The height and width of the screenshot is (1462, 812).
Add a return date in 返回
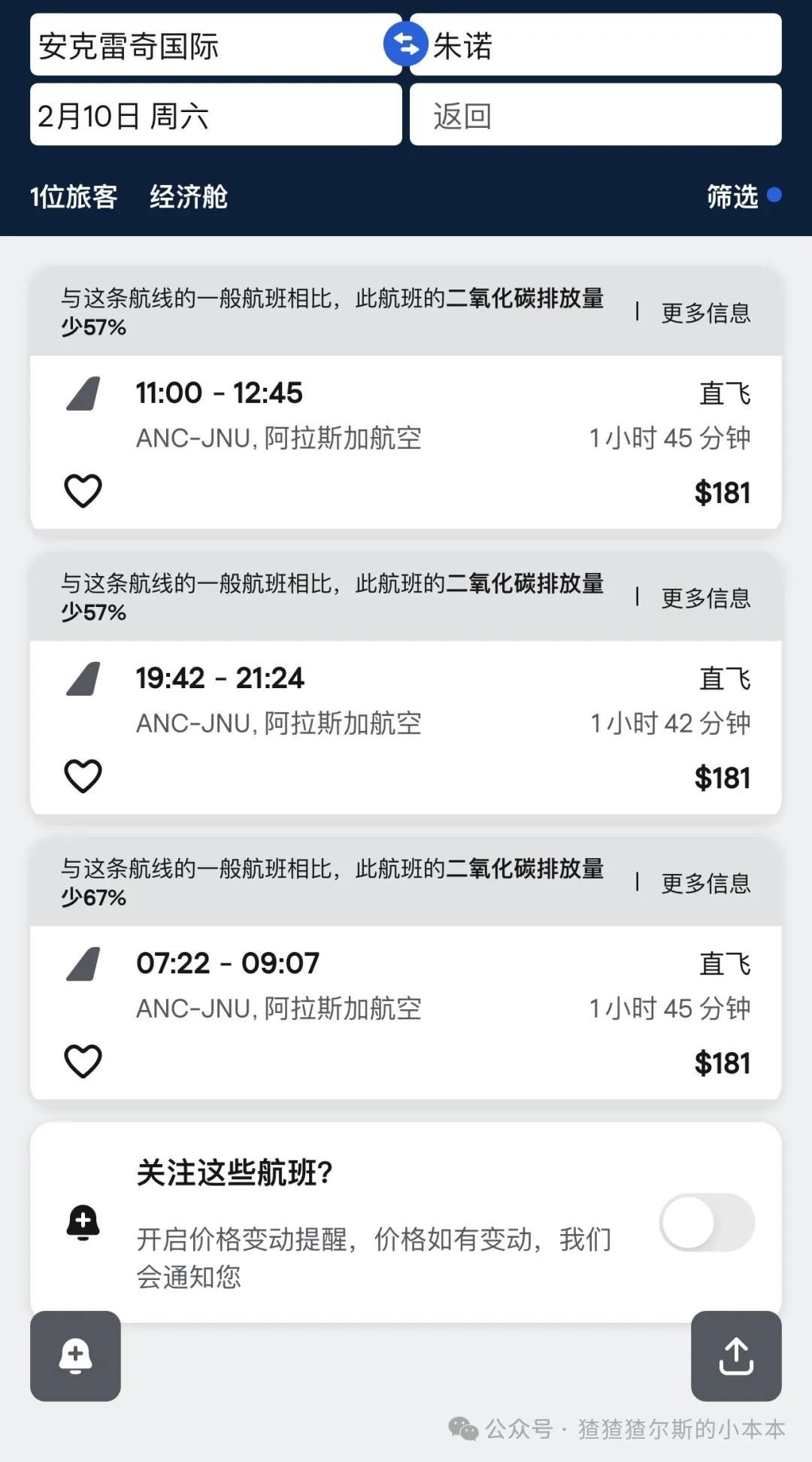coord(595,115)
